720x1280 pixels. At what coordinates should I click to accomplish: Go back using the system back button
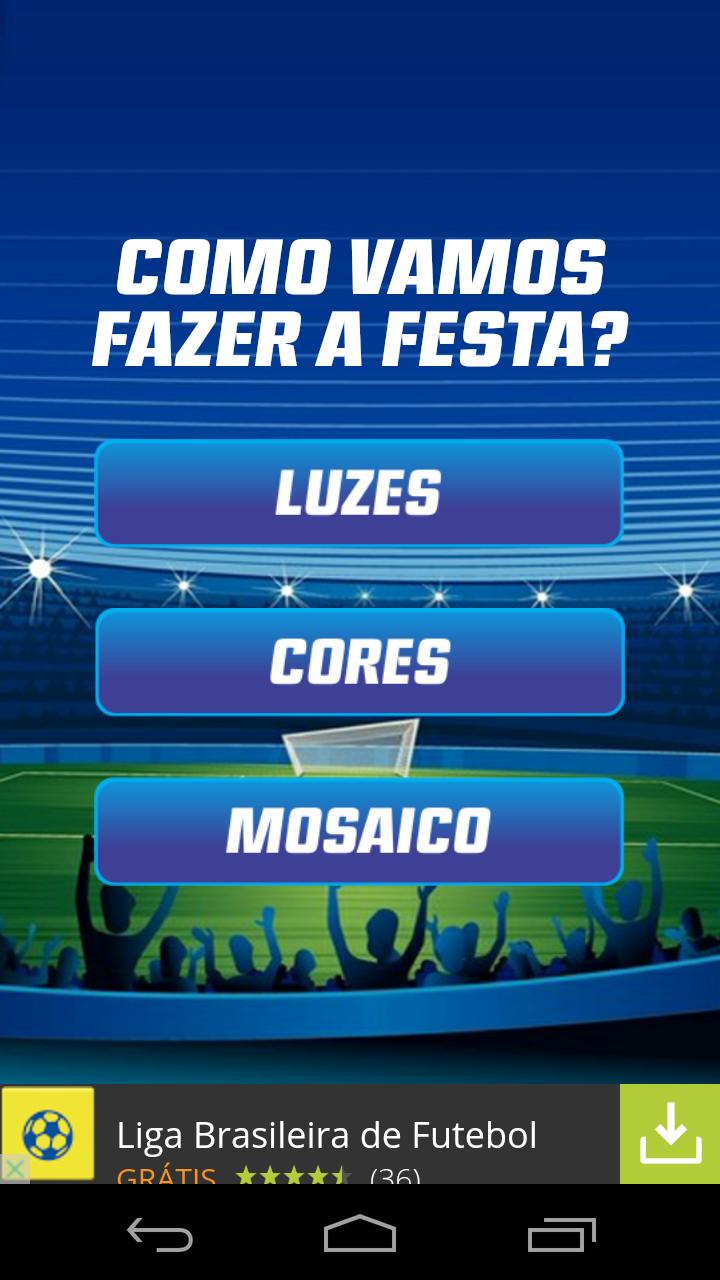[160, 1234]
